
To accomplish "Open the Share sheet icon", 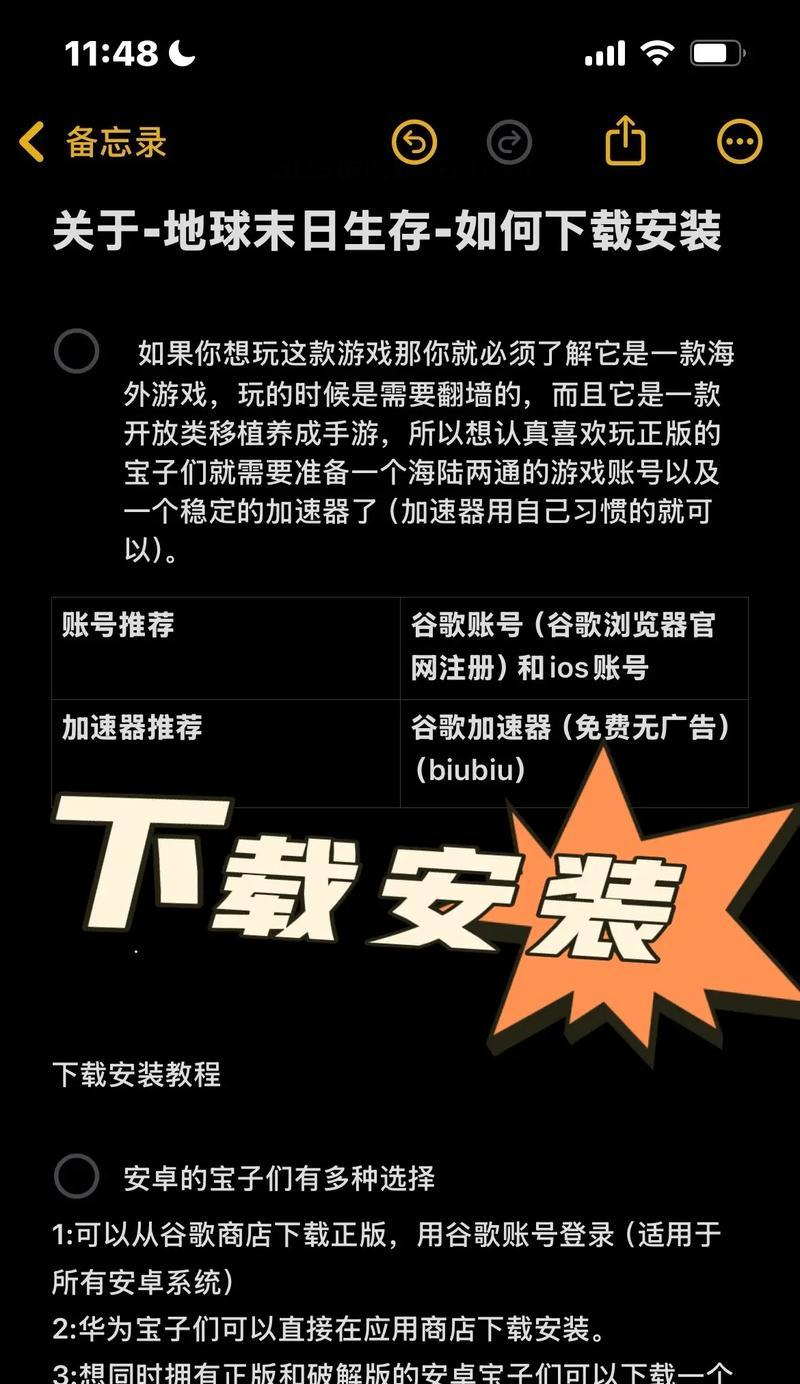I will pos(627,141).
